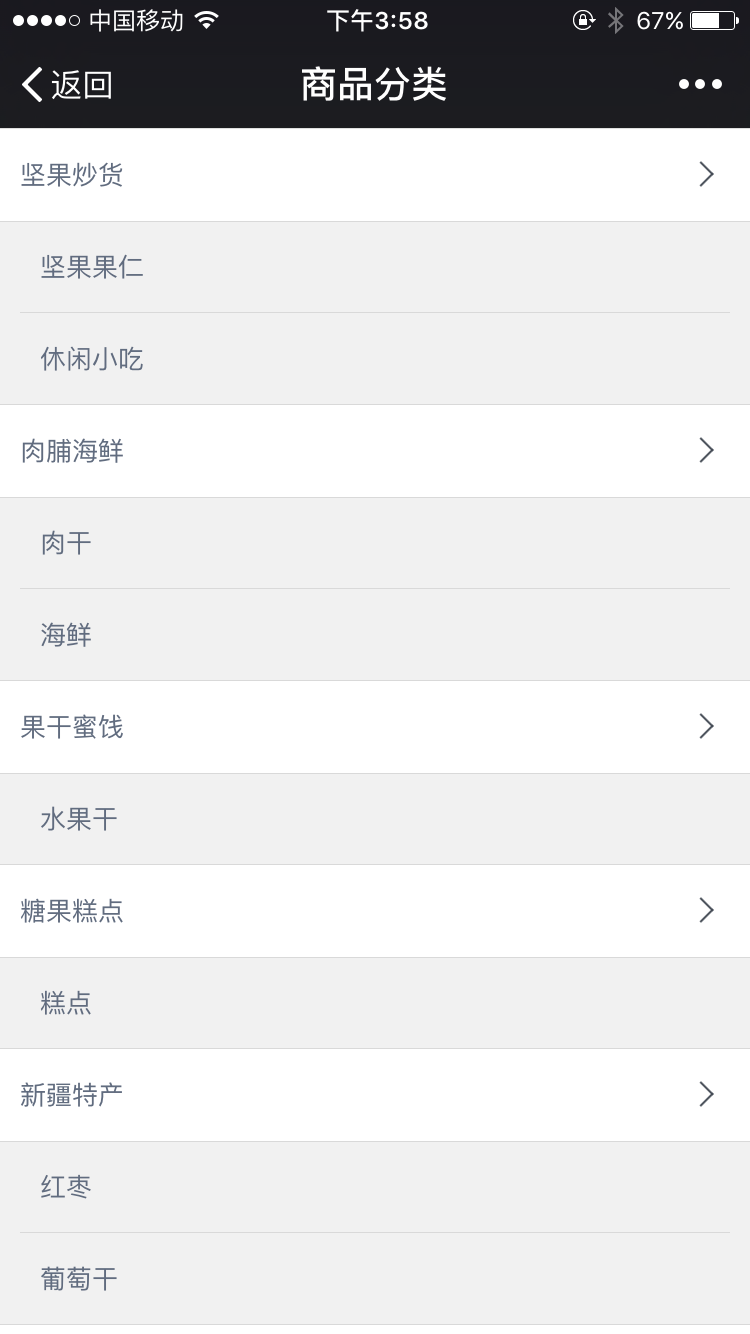Image resolution: width=750 pixels, height=1334 pixels.
Task: Browse the 糕点 subcategory
Action: point(66,1003)
